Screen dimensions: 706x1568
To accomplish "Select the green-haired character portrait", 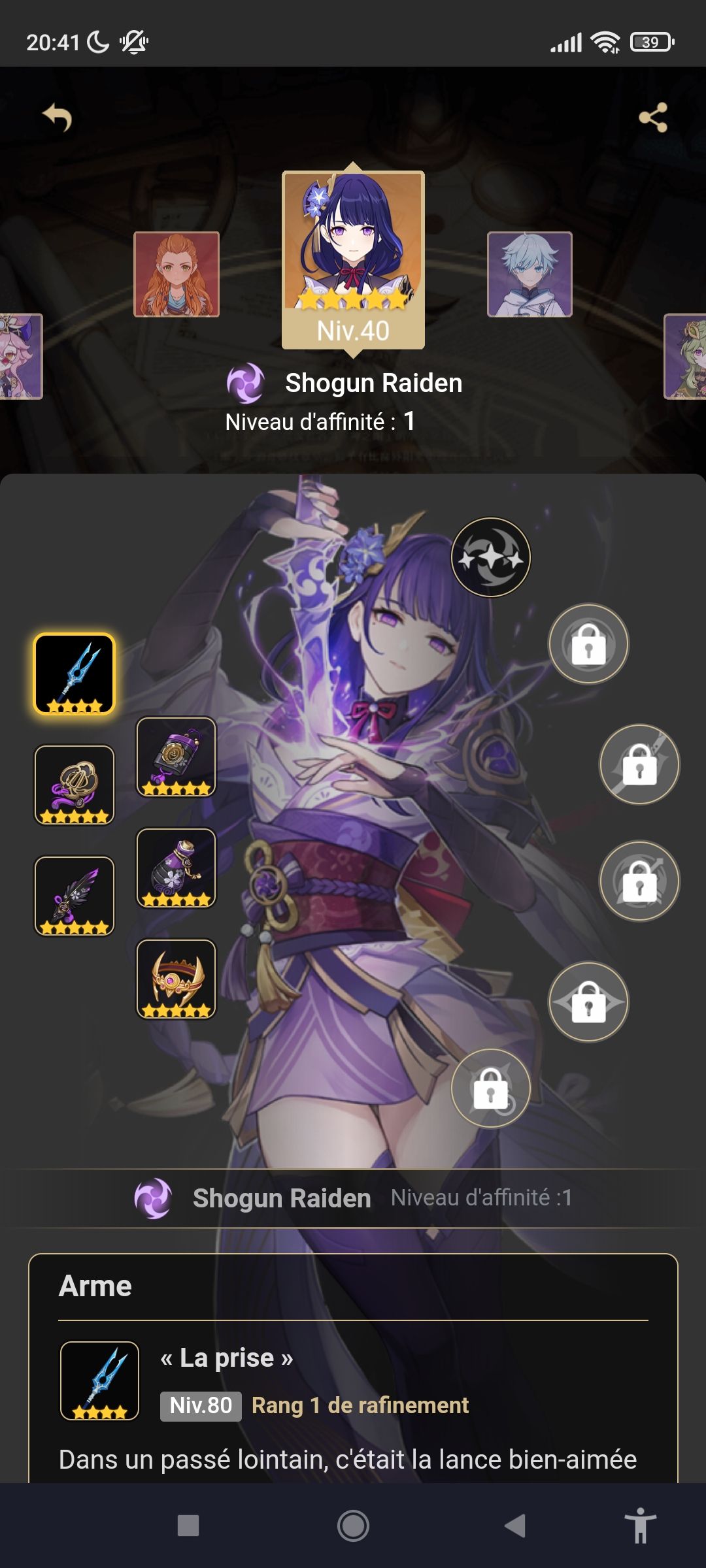I will (685, 356).
